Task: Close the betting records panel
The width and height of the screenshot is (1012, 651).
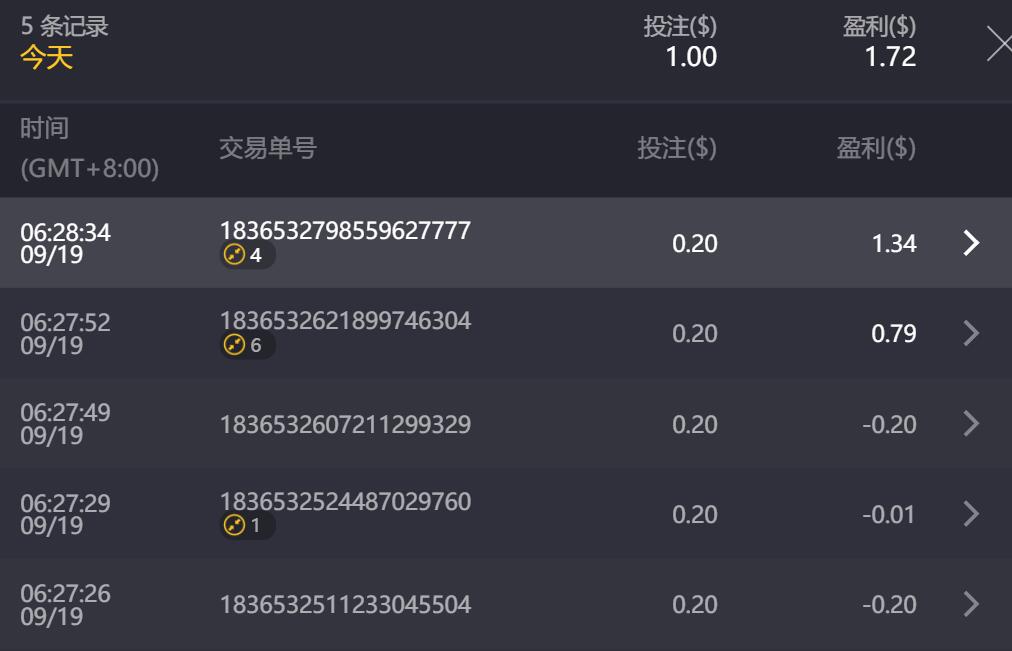Action: click(997, 44)
